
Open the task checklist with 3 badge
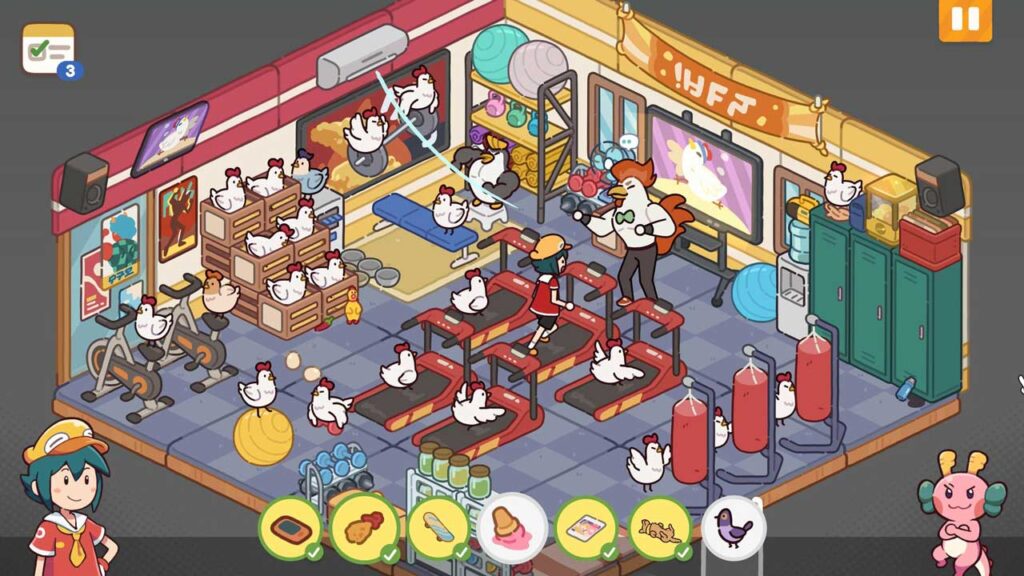50,51
